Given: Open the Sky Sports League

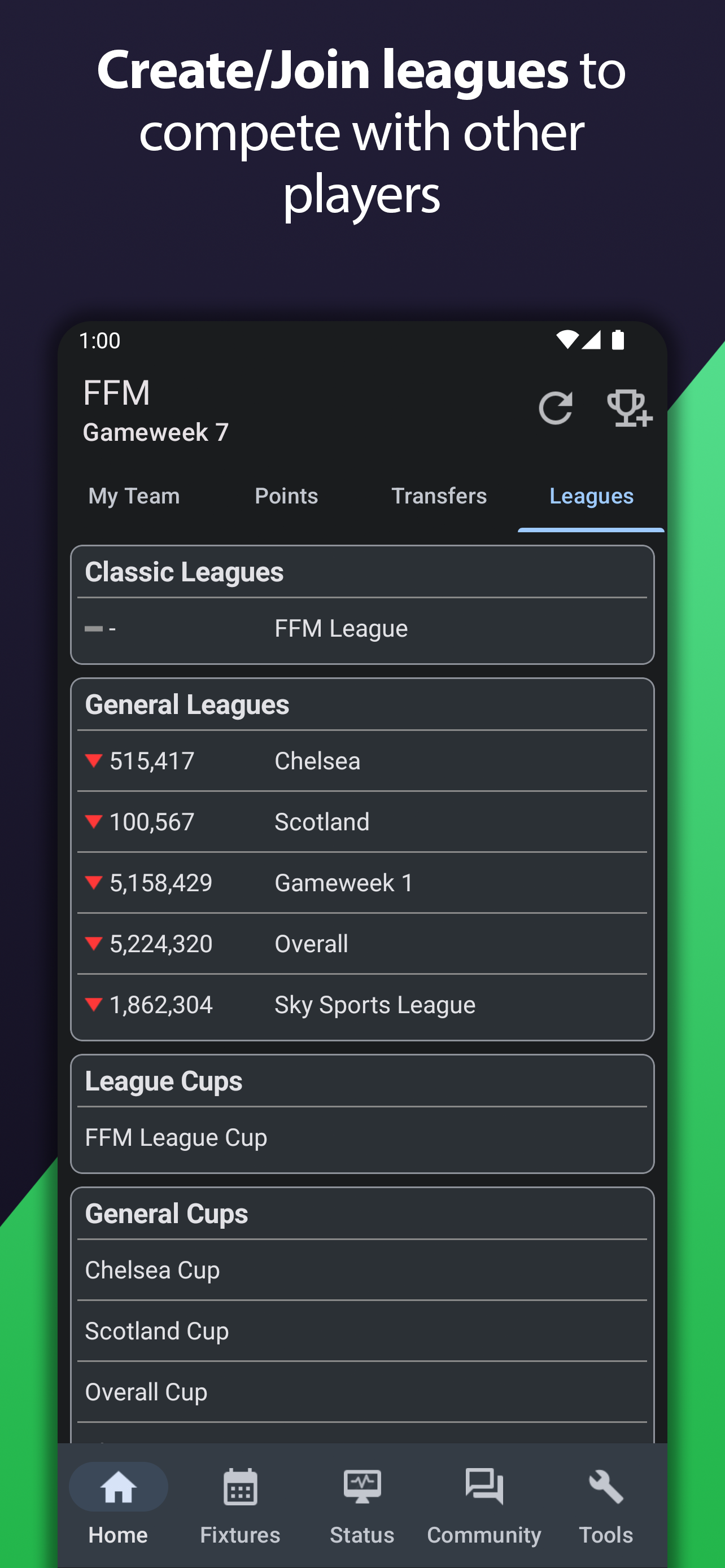Looking at the screenshot, I should click(x=362, y=1004).
